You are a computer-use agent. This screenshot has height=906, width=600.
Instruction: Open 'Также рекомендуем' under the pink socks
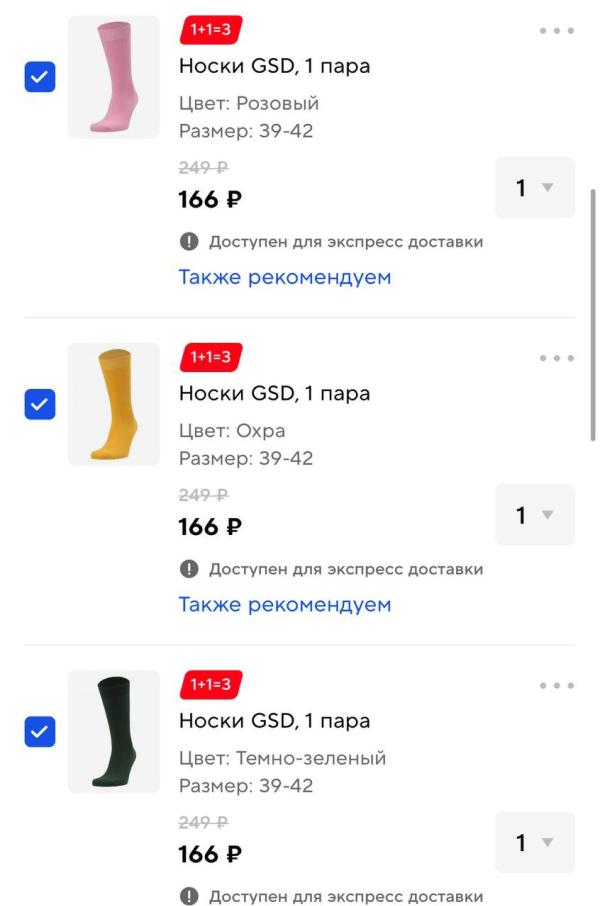[284, 277]
